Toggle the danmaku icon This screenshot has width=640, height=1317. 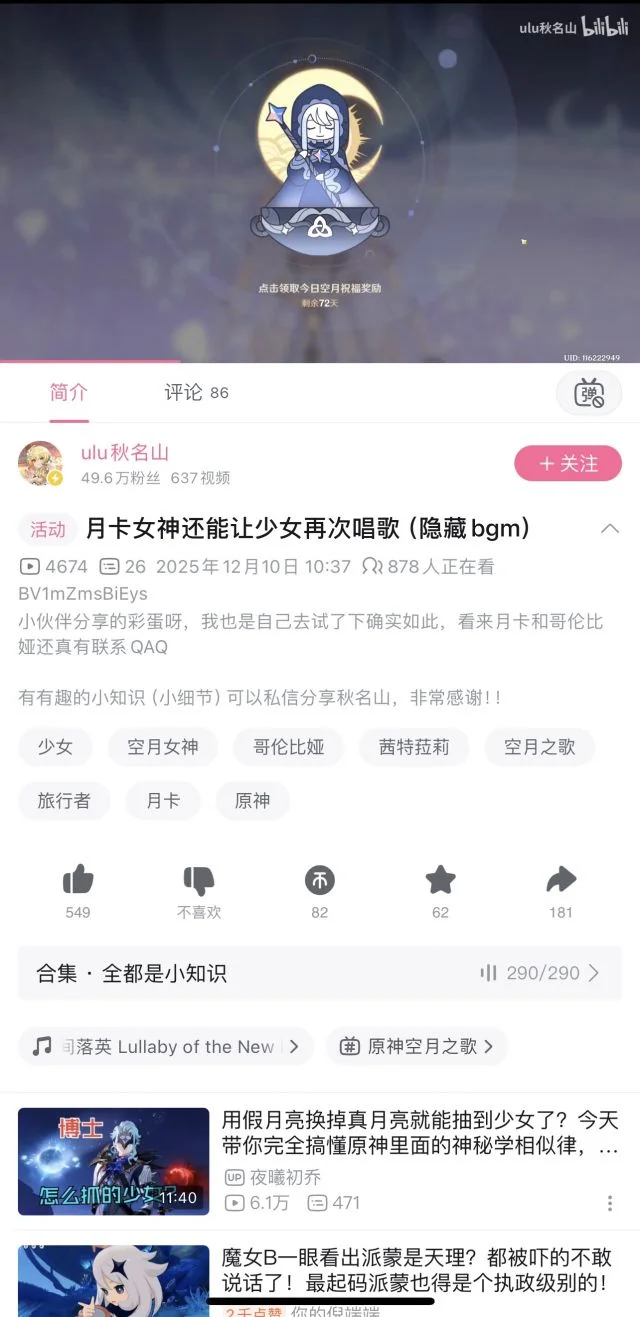589,393
